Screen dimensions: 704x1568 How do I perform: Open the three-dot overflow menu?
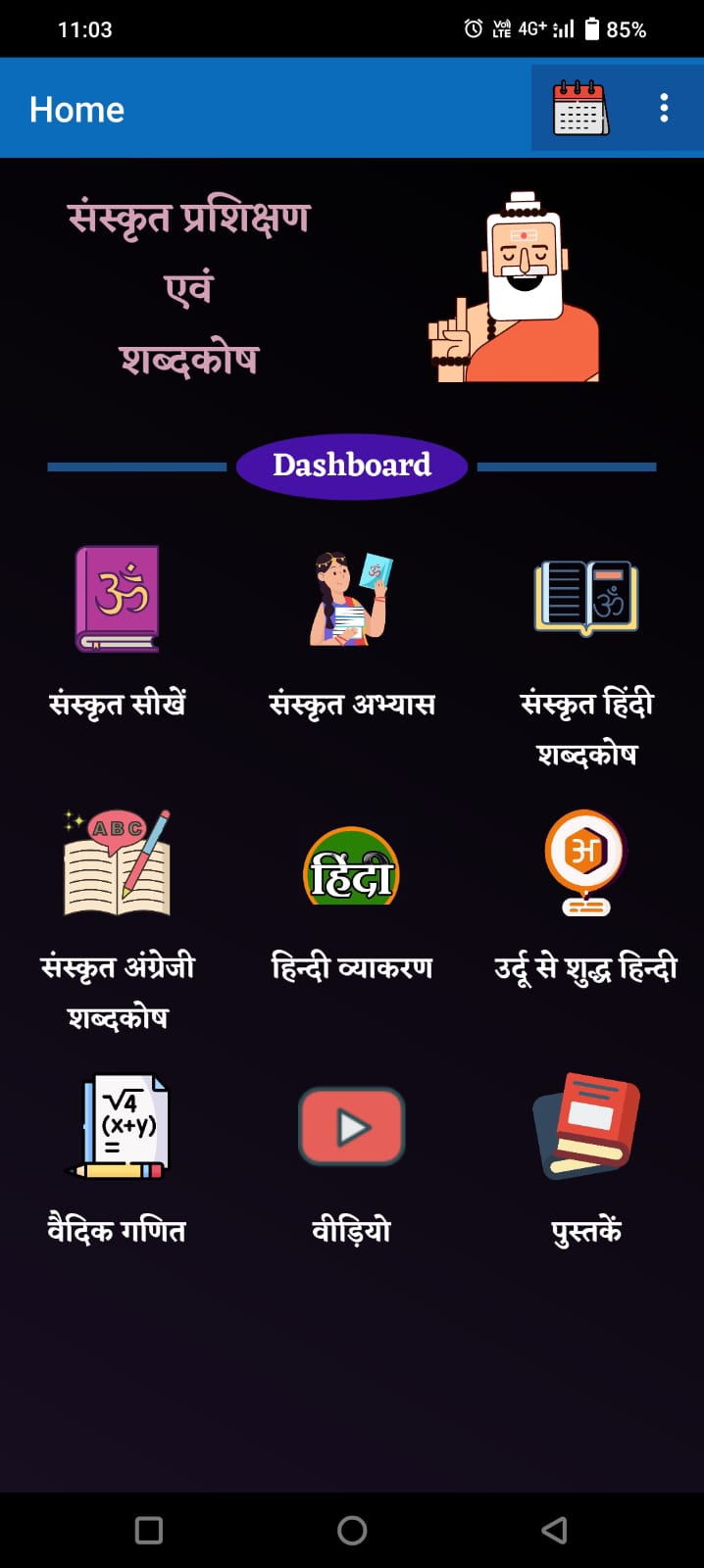click(664, 109)
